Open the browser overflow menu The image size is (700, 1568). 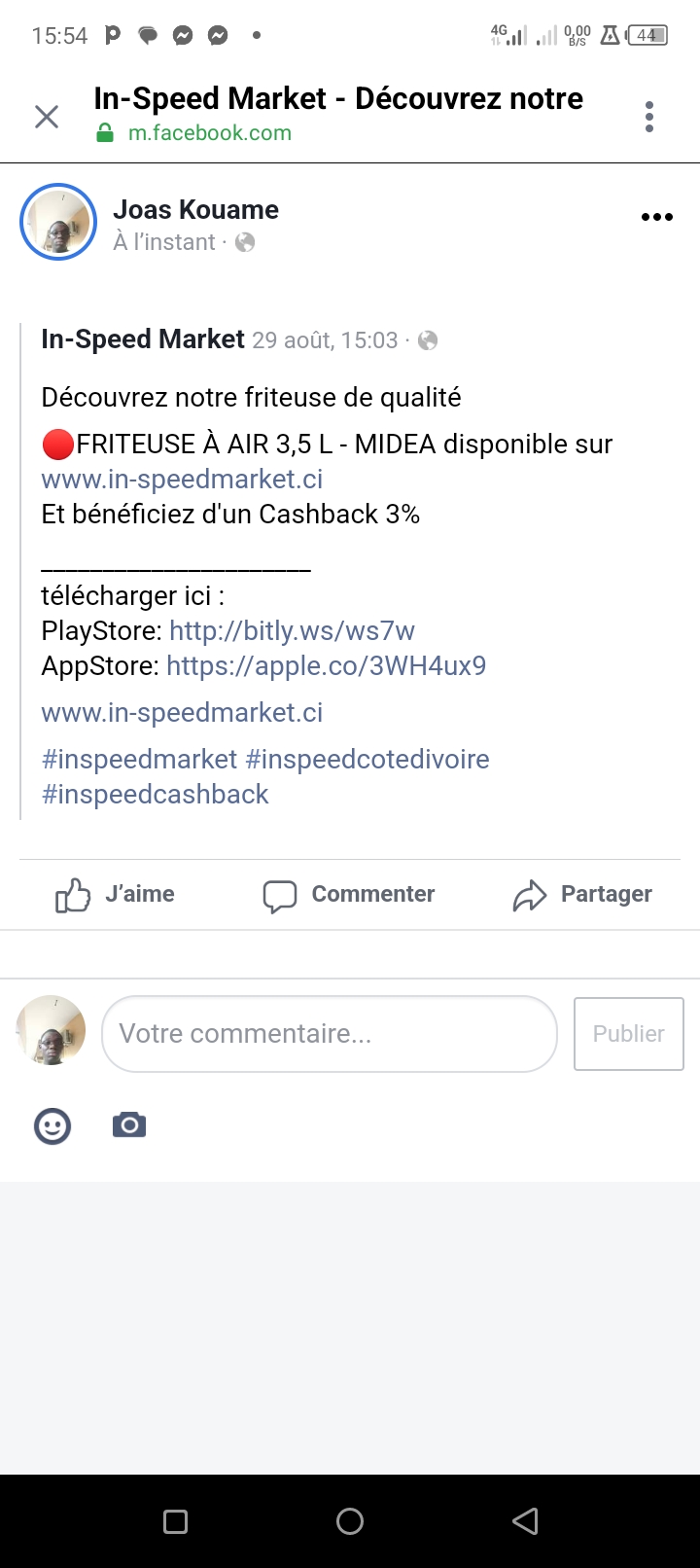point(649,117)
